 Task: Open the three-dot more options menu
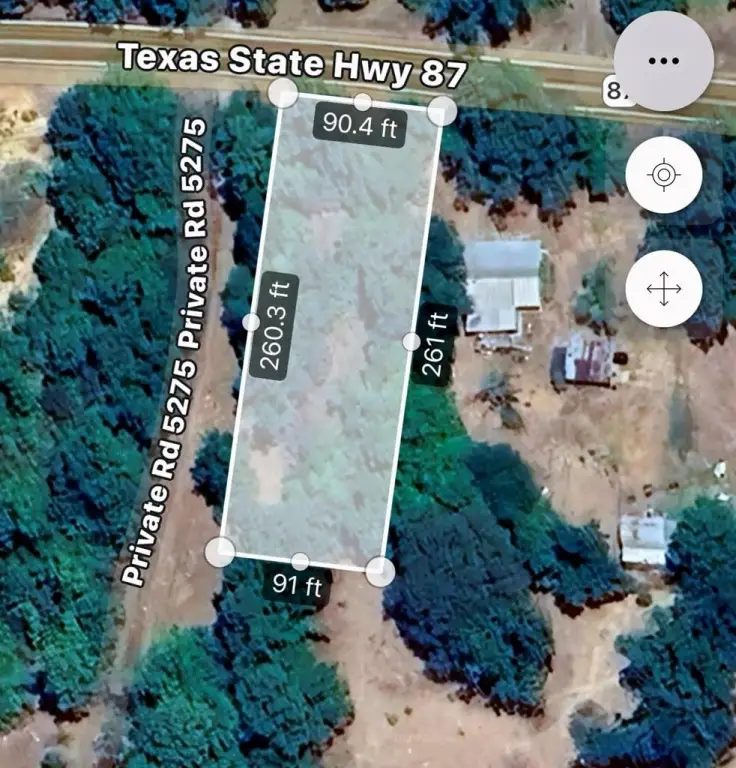click(x=663, y=61)
